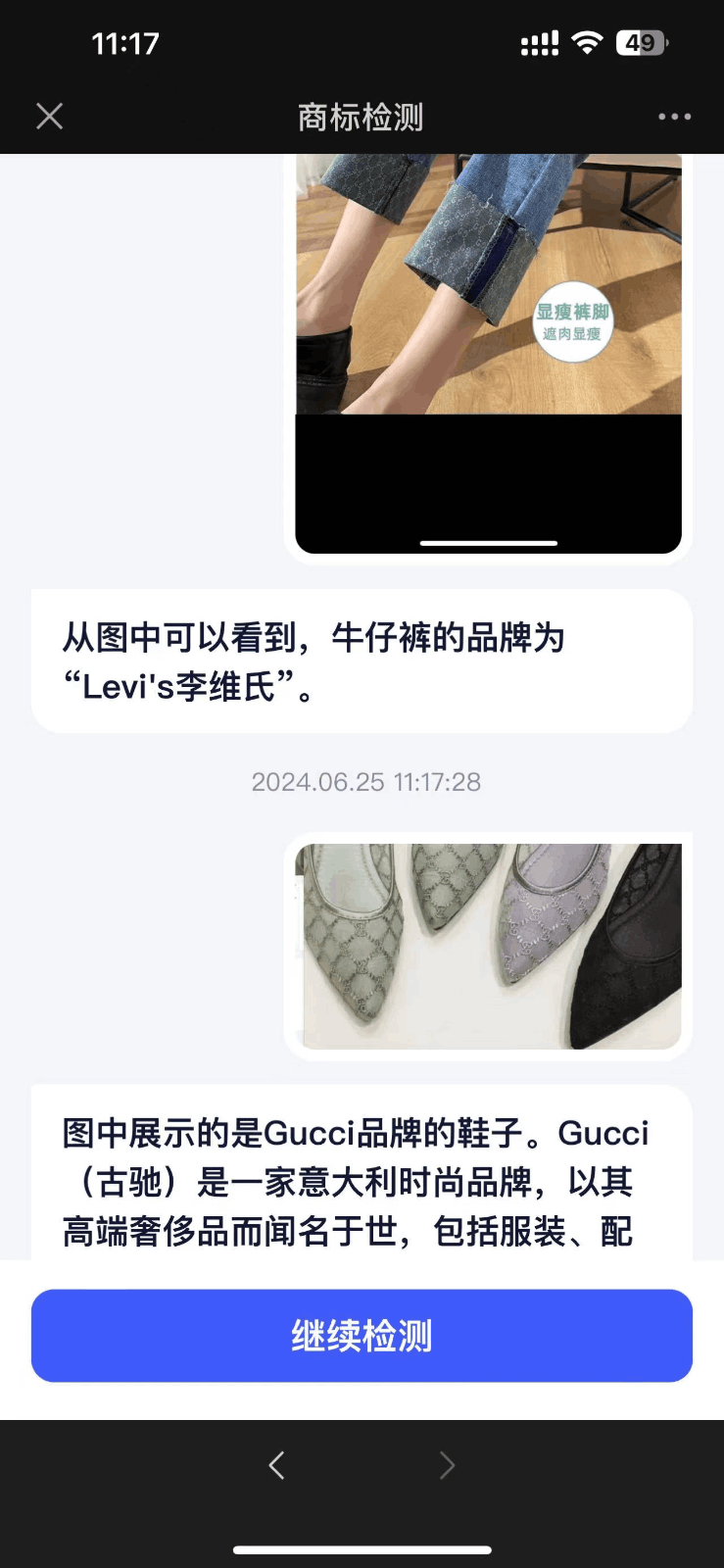Image resolution: width=724 pixels, height=1568 pixels.
Task: Tap the back navigation chevron at bottom
Action: (276, 1465)
